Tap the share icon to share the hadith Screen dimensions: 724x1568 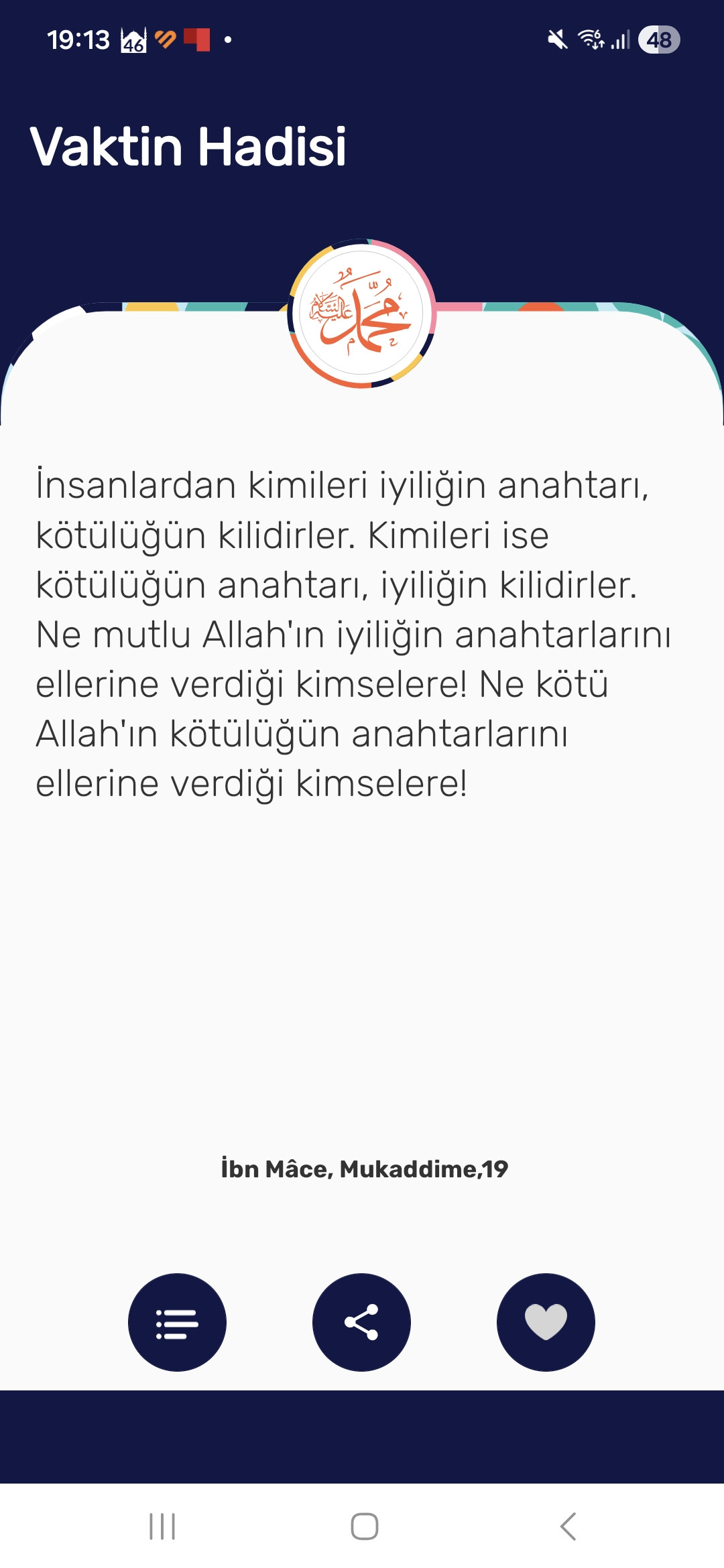click(x=361, y=1321)
